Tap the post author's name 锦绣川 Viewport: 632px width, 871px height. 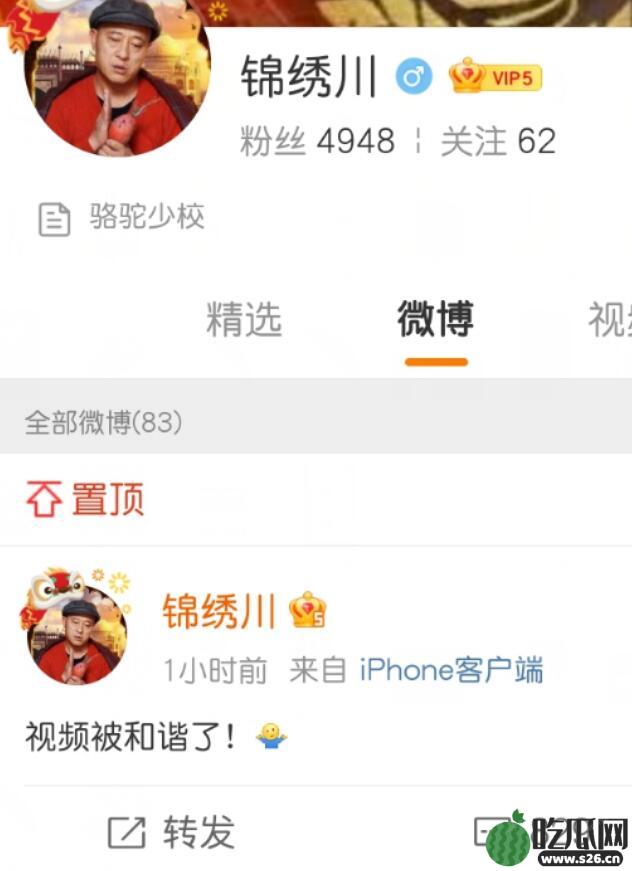click(218, 611)
